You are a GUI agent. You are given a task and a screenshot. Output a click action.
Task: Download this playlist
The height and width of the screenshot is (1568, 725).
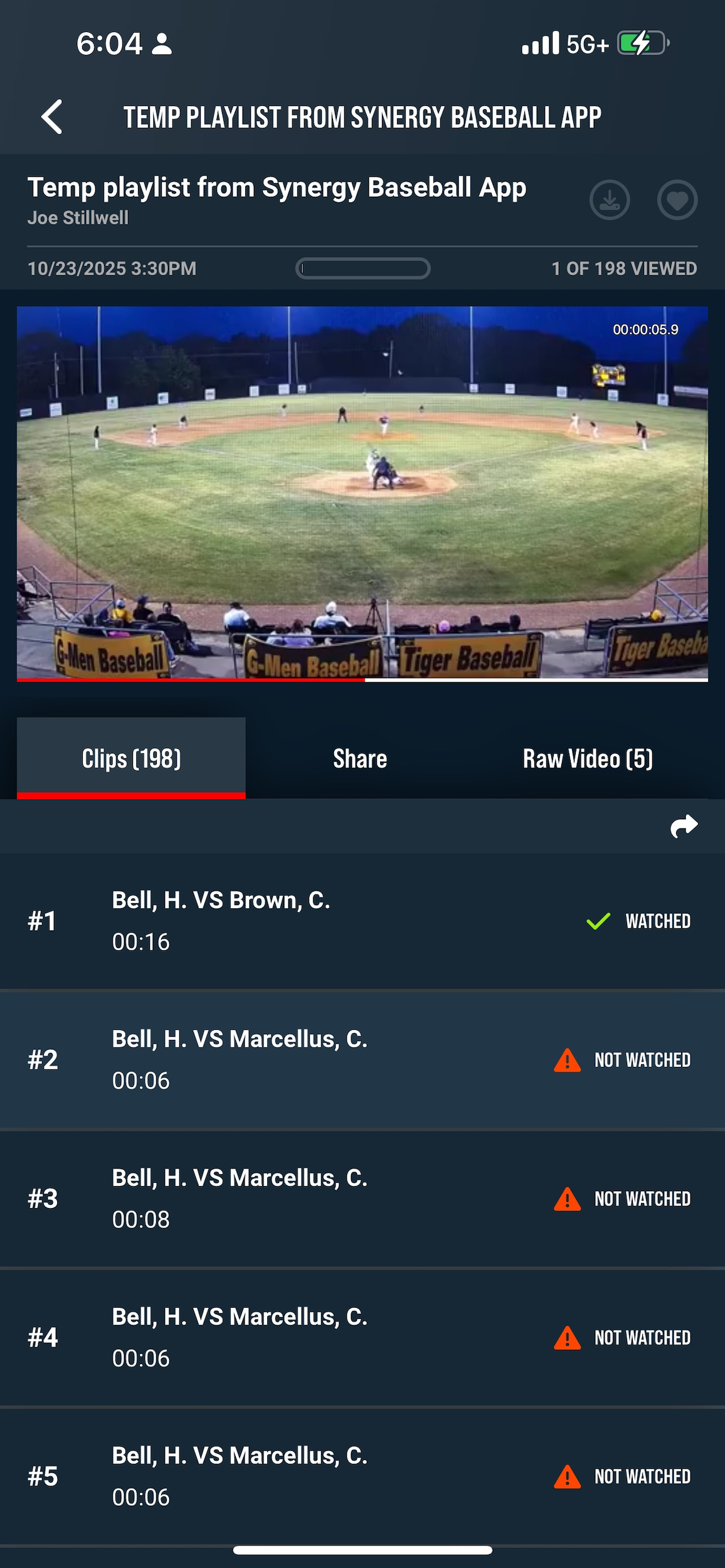tap(609, 200)
